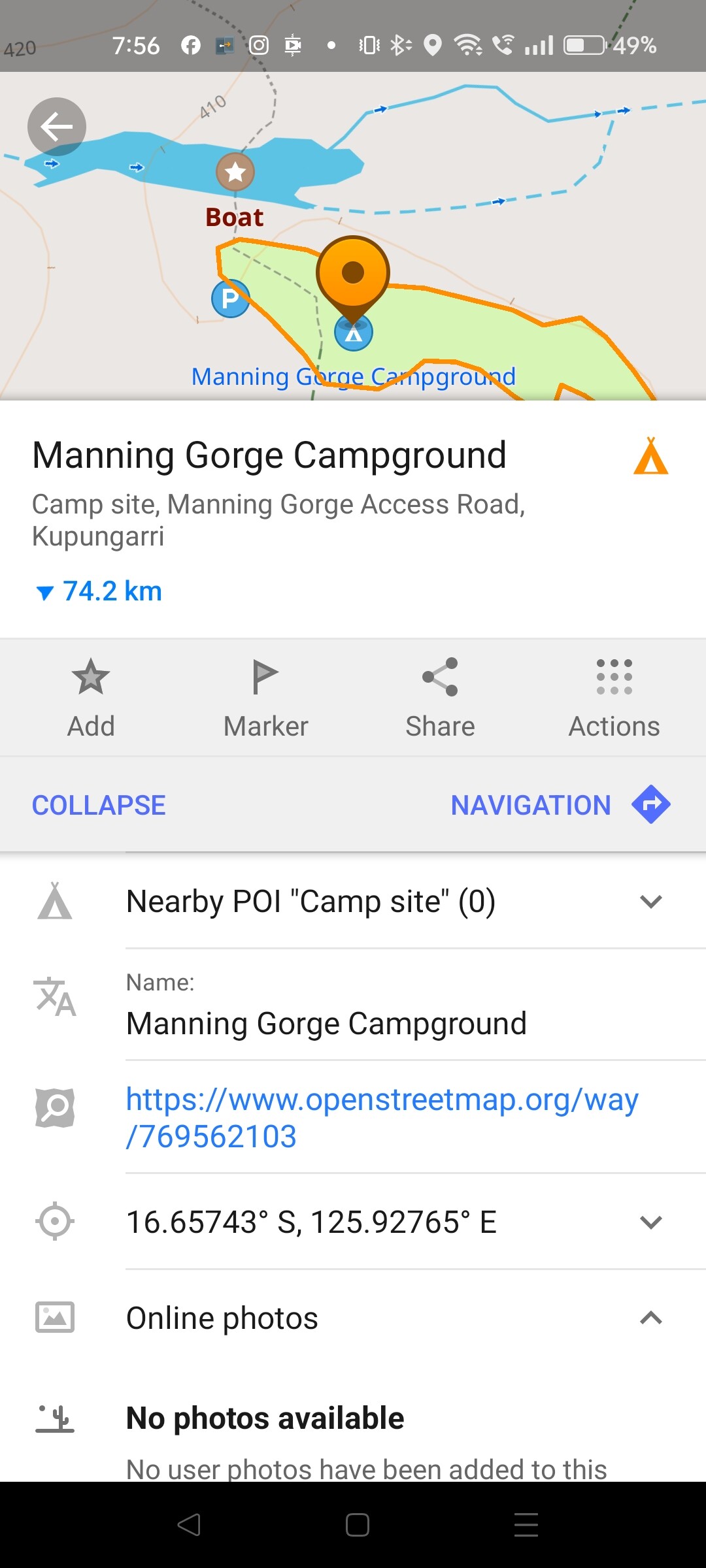
Task: Tap the system home button
Action: pos(358,1525)
